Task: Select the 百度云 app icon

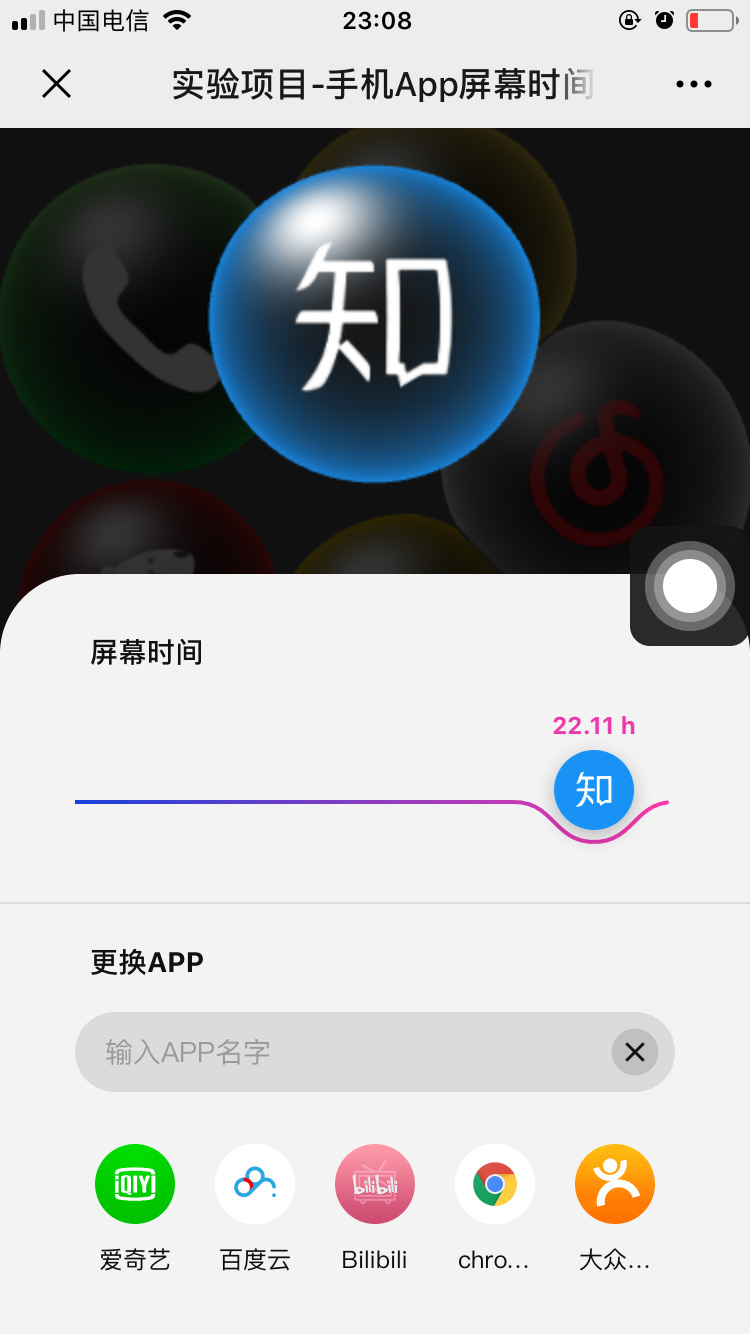Action: click(255, 1184)
